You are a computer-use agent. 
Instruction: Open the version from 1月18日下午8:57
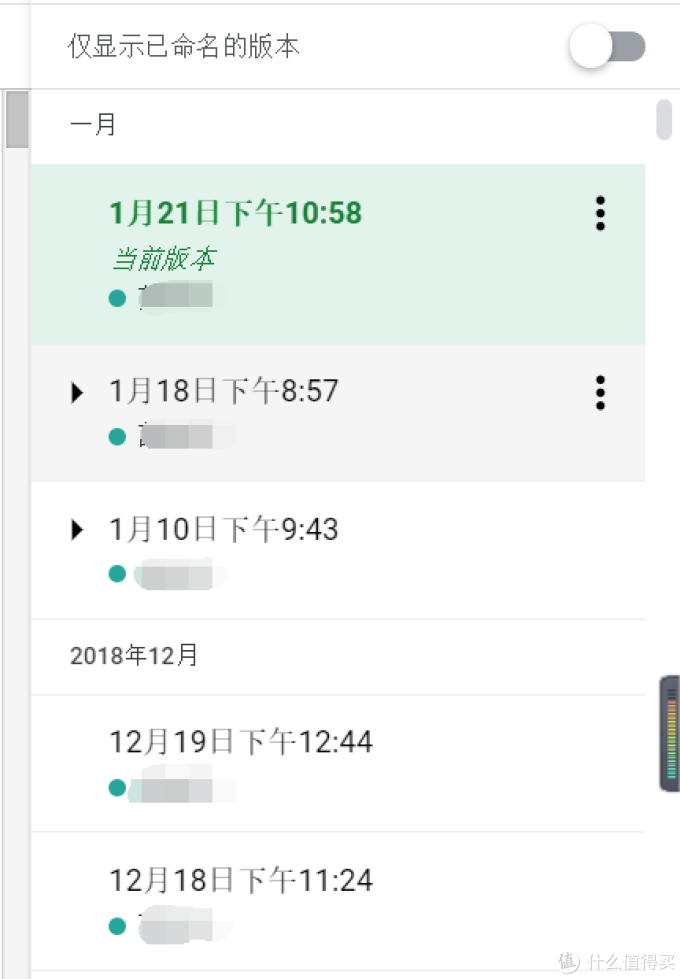tap(224, 391)
